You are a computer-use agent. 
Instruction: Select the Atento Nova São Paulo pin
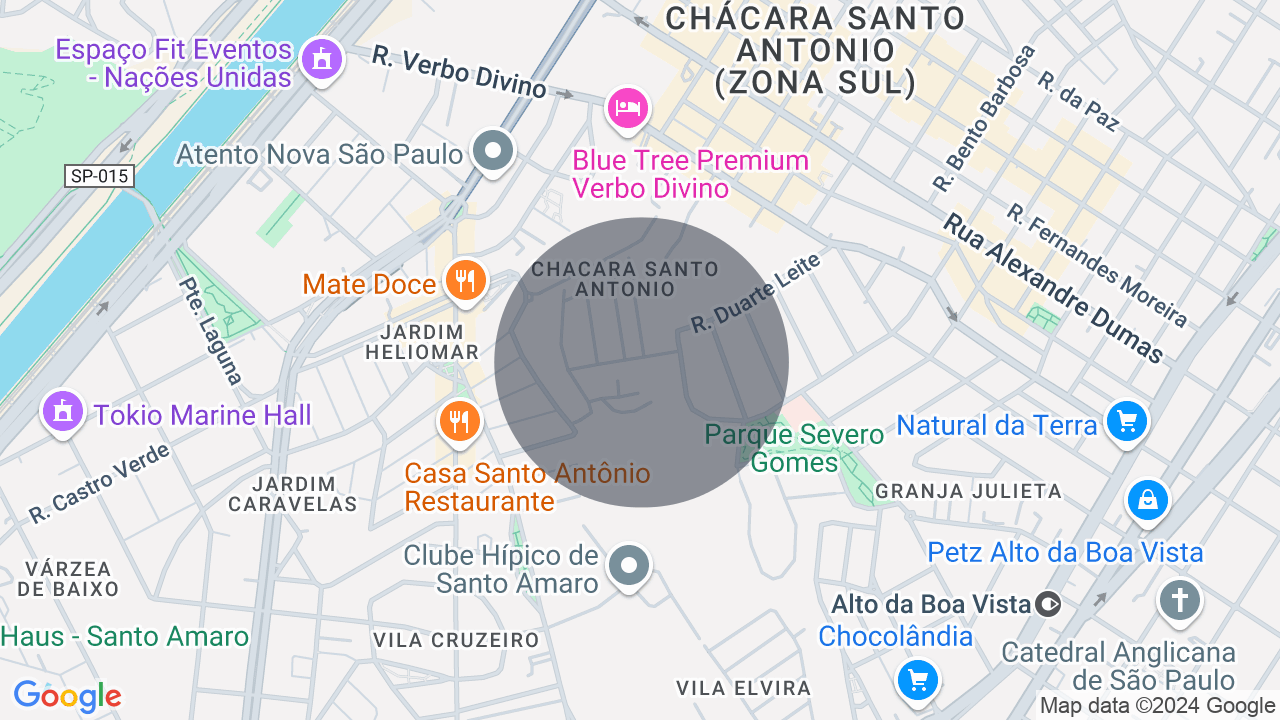(492, 152)
